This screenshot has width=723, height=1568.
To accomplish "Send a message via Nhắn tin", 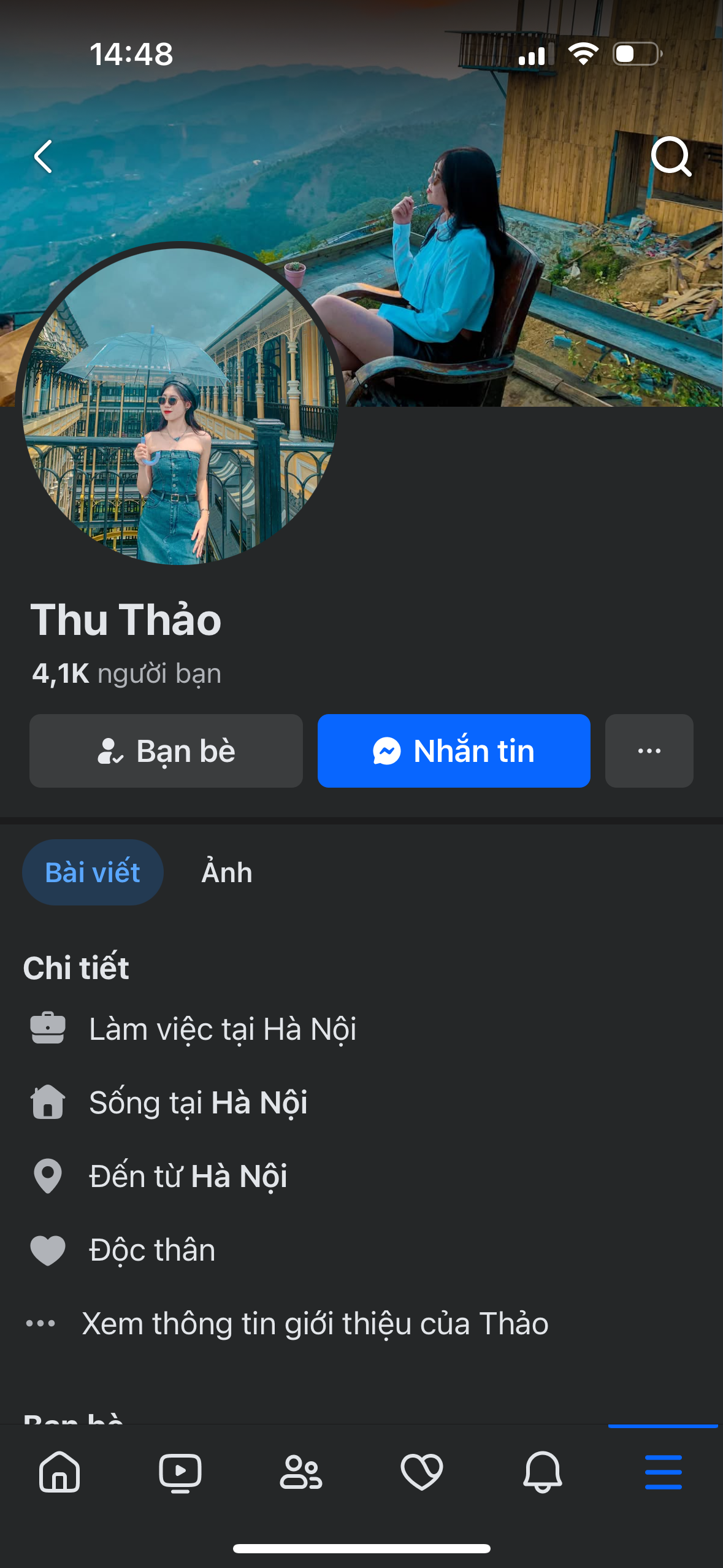I will [x=454, y=751].
